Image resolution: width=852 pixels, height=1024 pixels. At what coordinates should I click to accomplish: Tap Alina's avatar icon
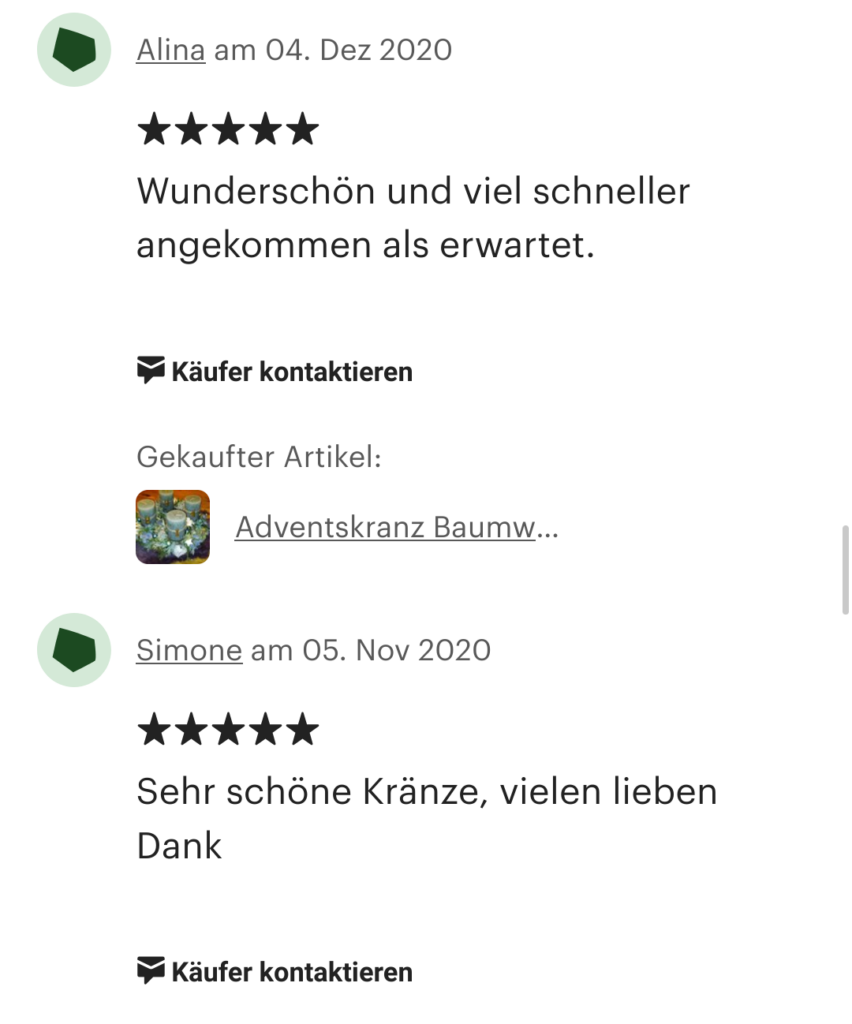click(74, 49)
